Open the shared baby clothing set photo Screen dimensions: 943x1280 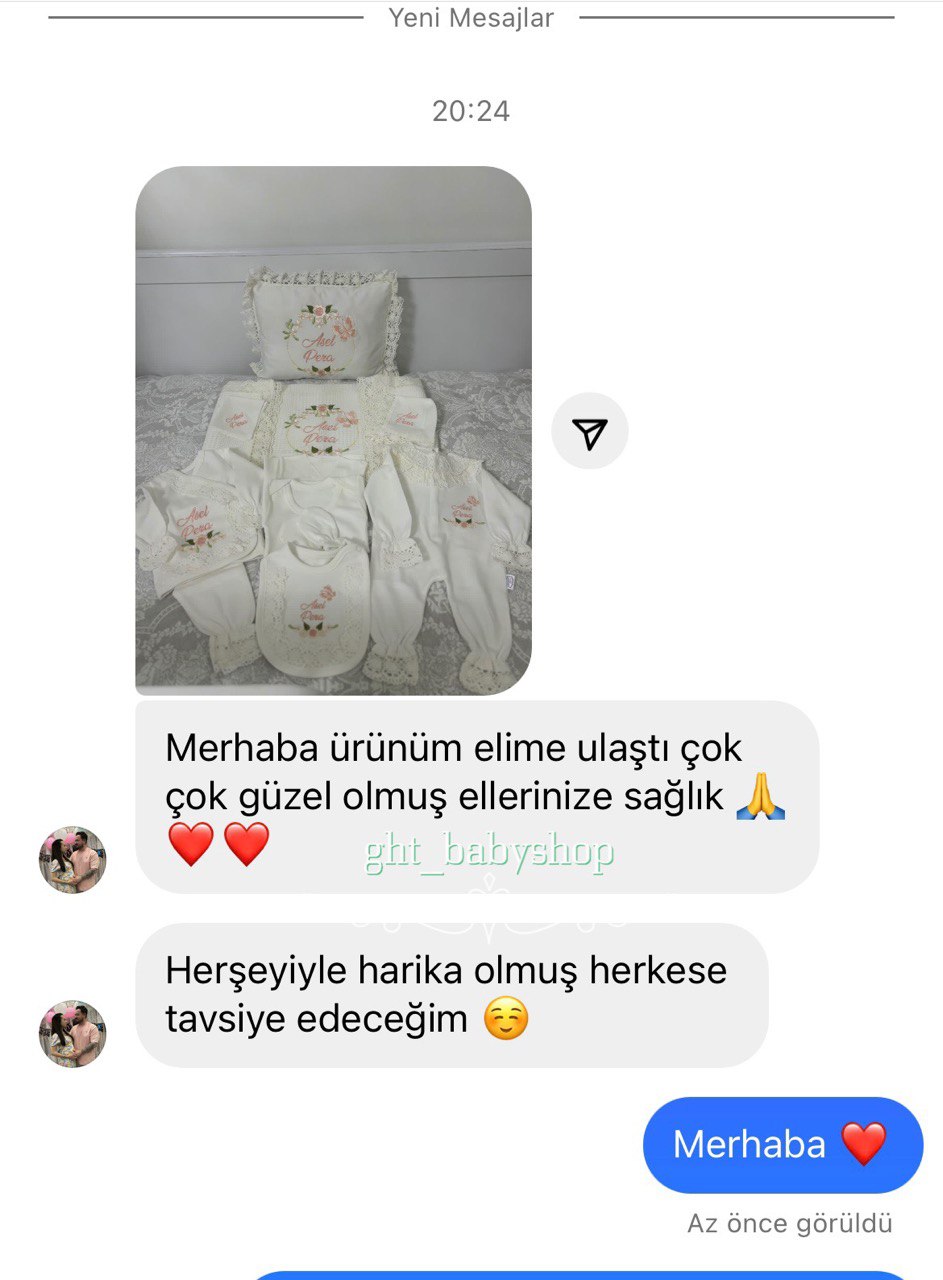(x=333, y=430)
